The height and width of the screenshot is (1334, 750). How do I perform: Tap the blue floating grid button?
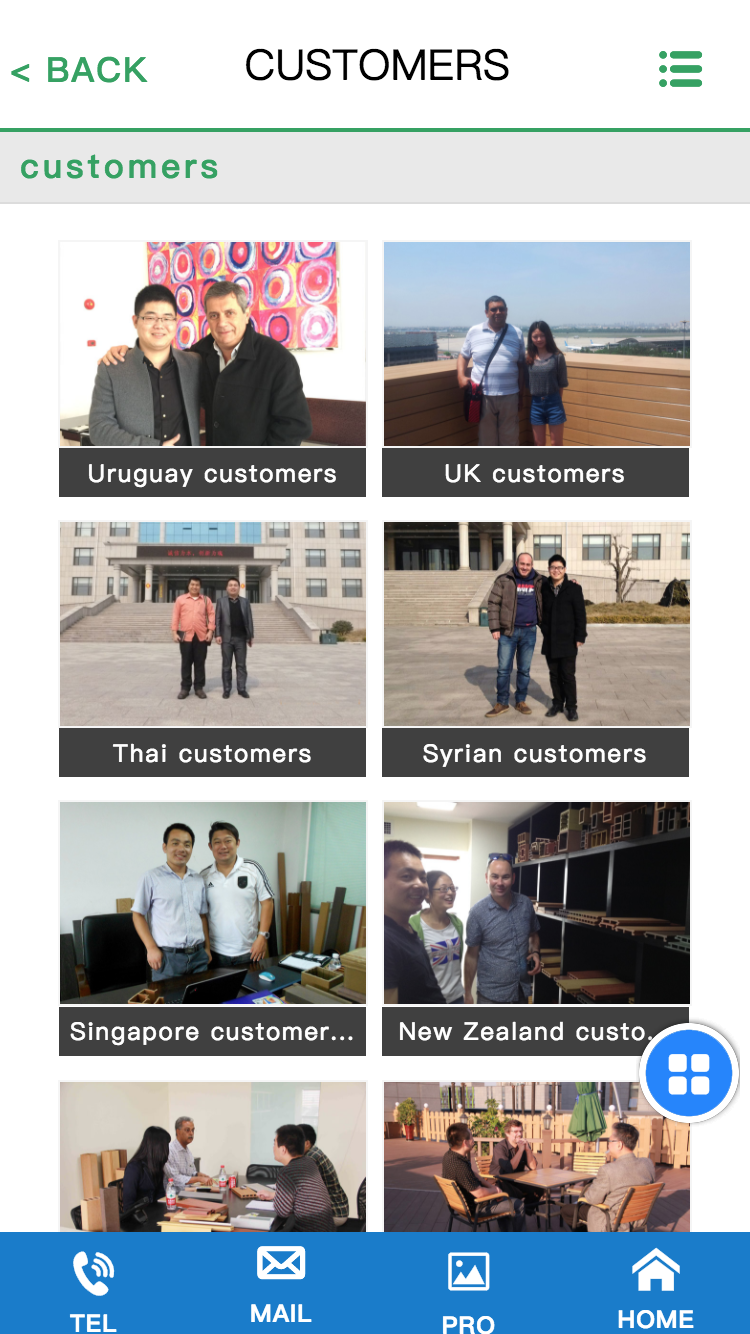pyautogui.click(x=689, y=1073)
